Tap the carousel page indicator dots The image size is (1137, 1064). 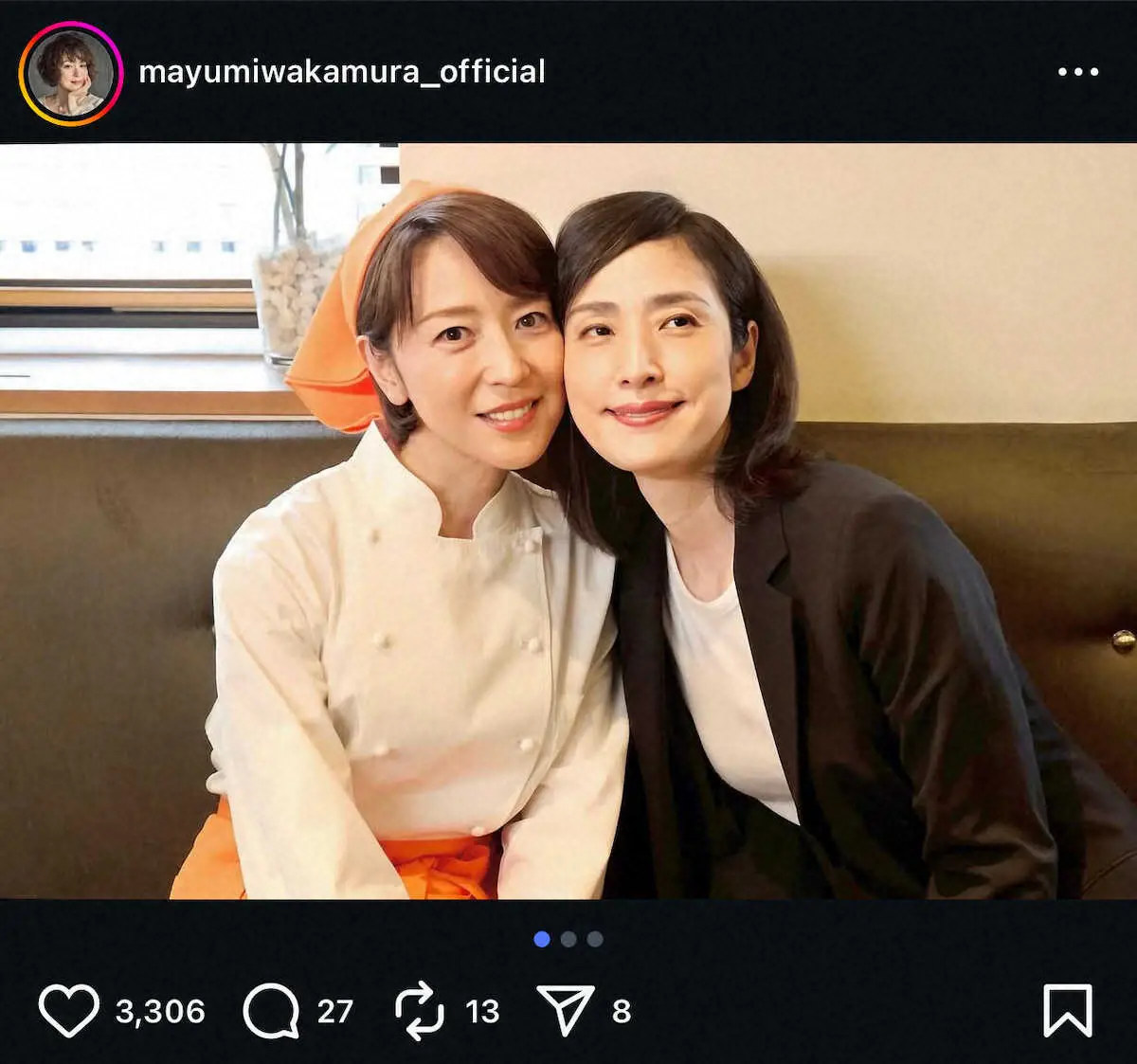(x=568, y=939)
